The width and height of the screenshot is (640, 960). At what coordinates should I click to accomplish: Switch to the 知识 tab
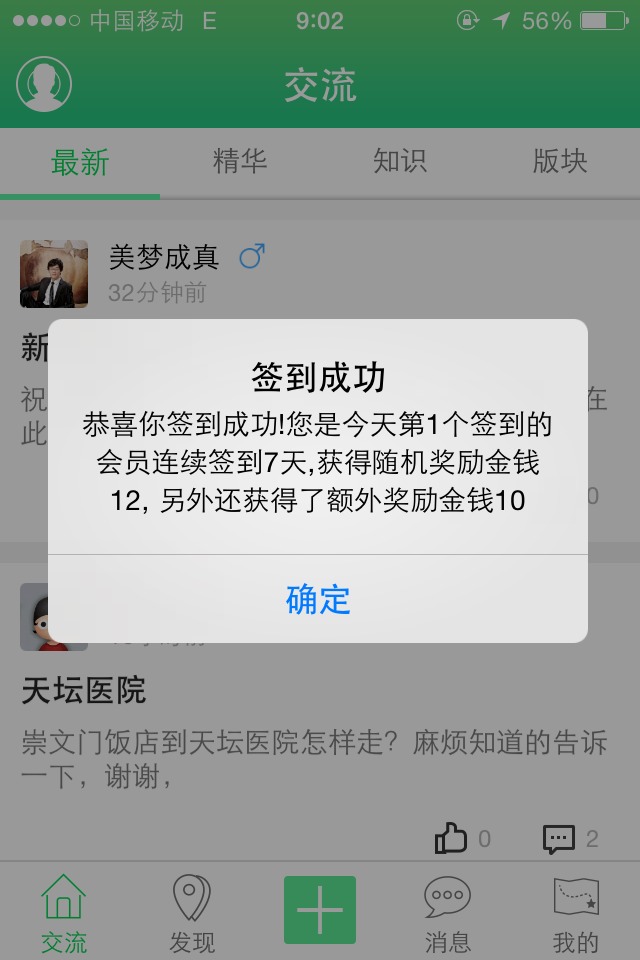point(399,162)
